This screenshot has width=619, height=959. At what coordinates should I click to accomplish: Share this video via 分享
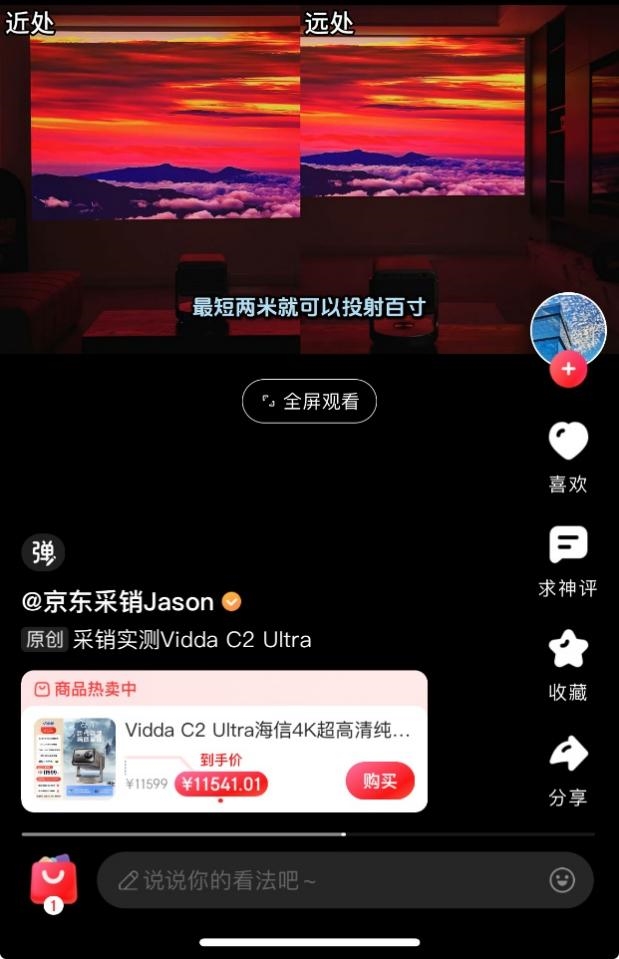(x=568, y=754)
